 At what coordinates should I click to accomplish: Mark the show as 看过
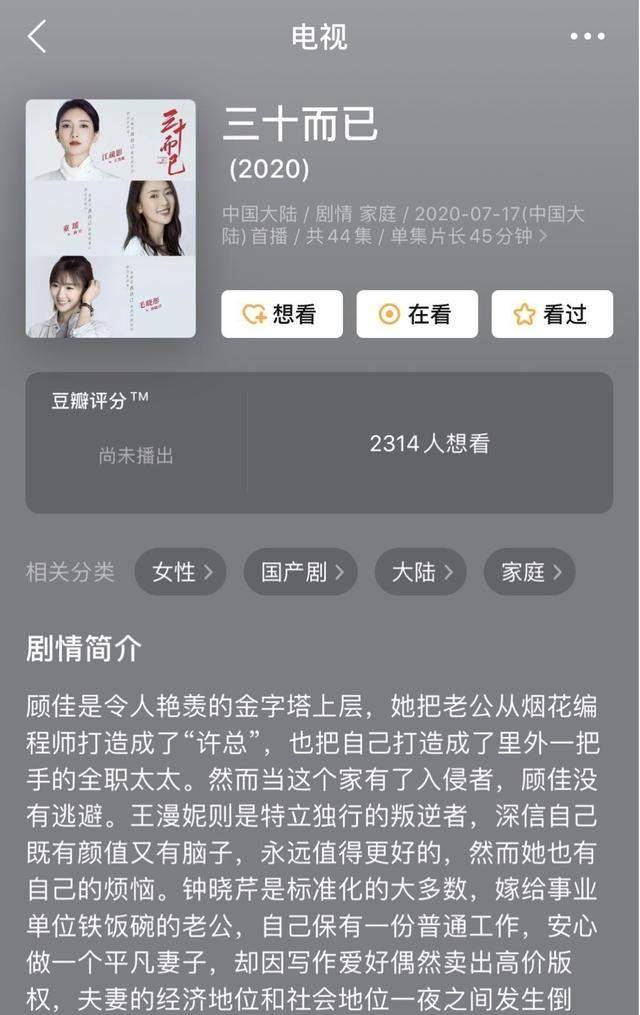[x=551, y=314]
